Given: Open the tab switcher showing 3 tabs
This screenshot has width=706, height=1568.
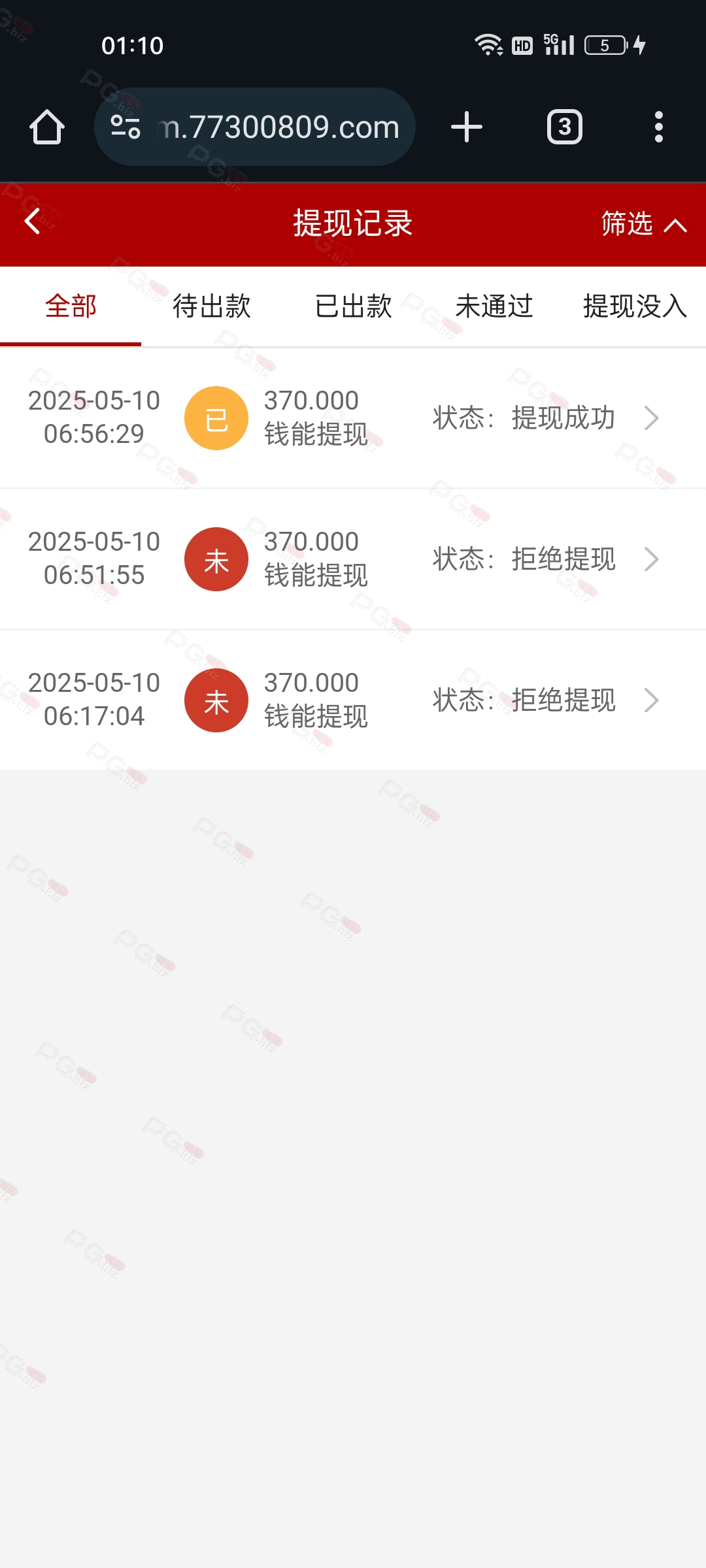Looking at the screenshot, I should [x=565, y=127].
